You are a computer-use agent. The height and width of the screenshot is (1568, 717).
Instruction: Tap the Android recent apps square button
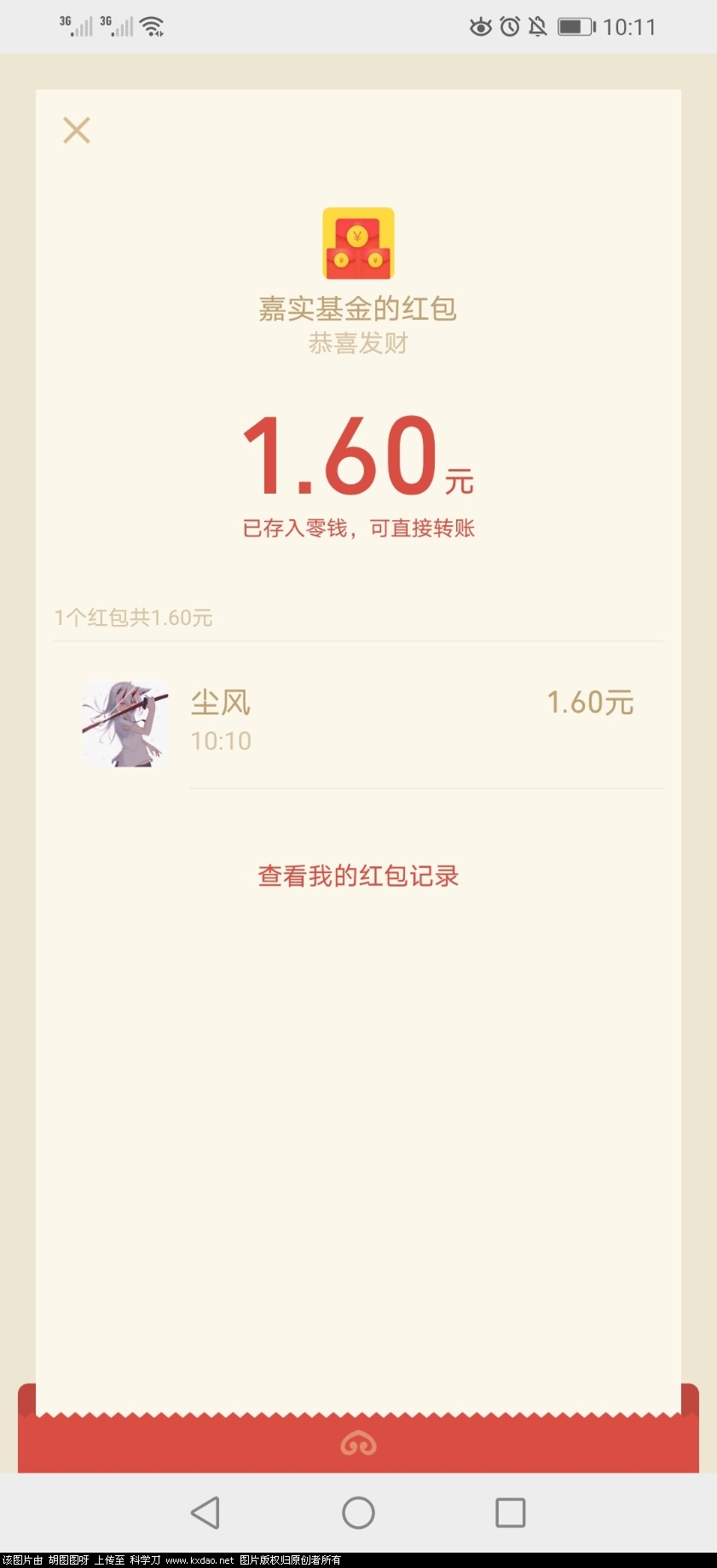pyautogui.click(x=509, y=1513)
